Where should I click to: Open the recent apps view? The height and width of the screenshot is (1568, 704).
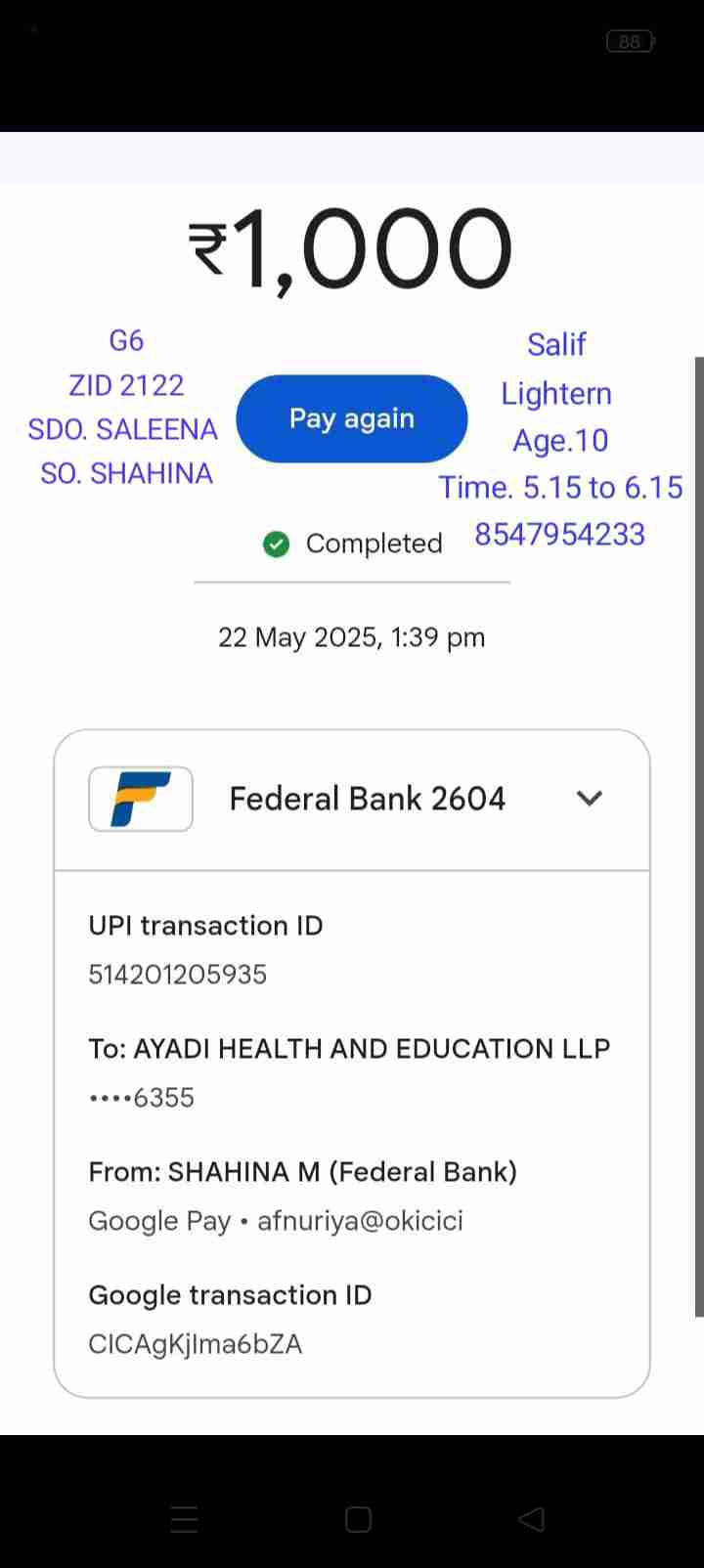[x=185, y=1519]
